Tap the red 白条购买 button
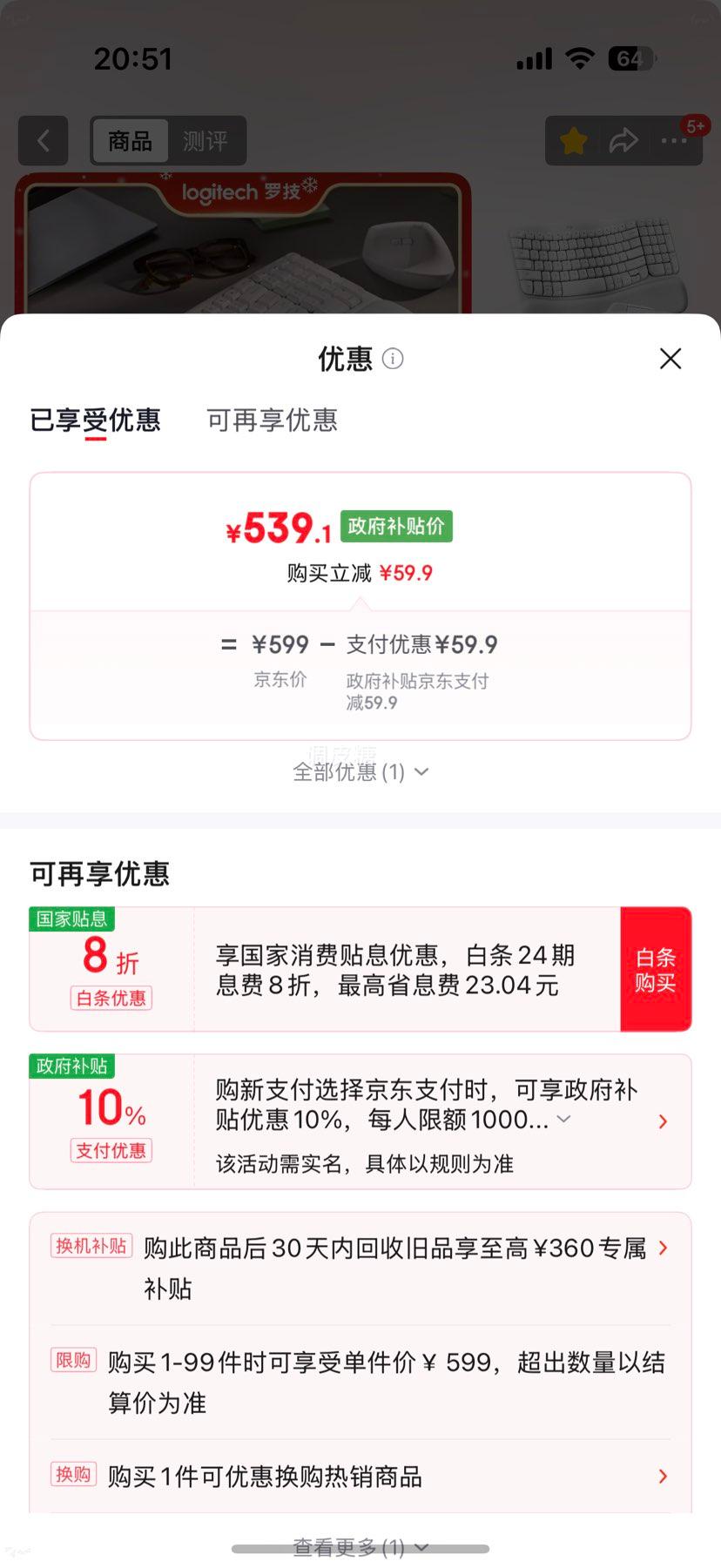This screenshot has width=721, height=1568. click(x=657, y=968)
